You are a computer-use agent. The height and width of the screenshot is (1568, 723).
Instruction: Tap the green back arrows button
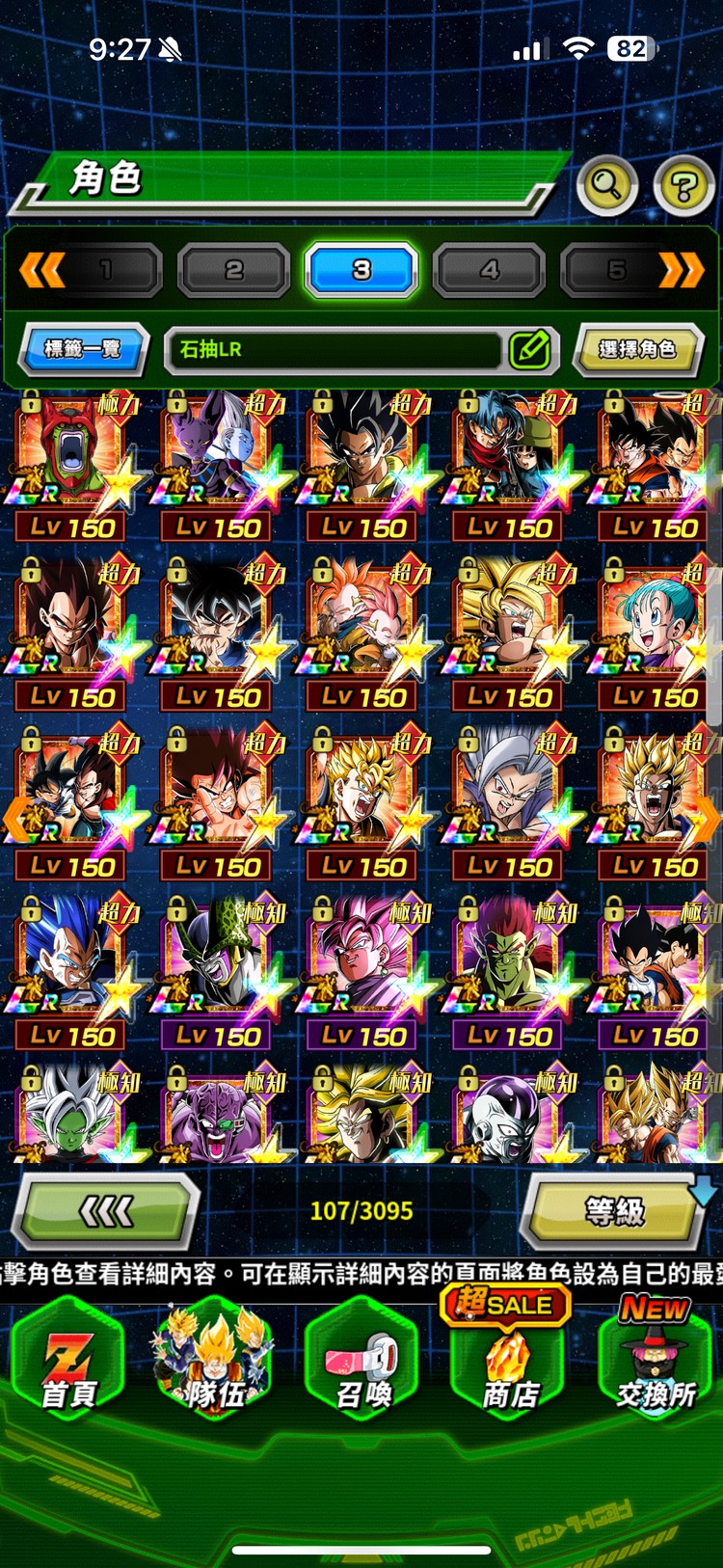coord(106,1211)
